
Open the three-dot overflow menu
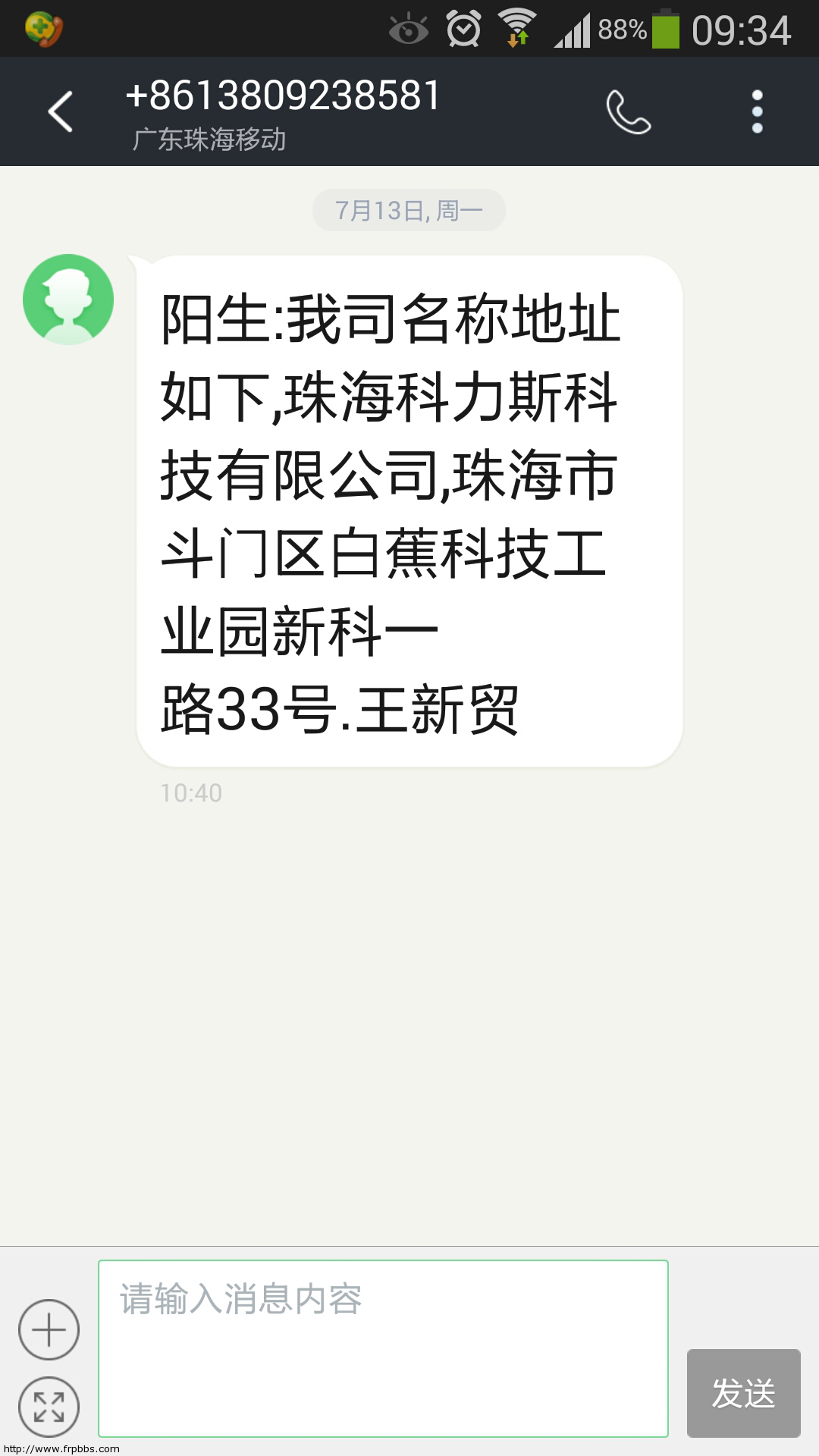[x=756, y=112]
